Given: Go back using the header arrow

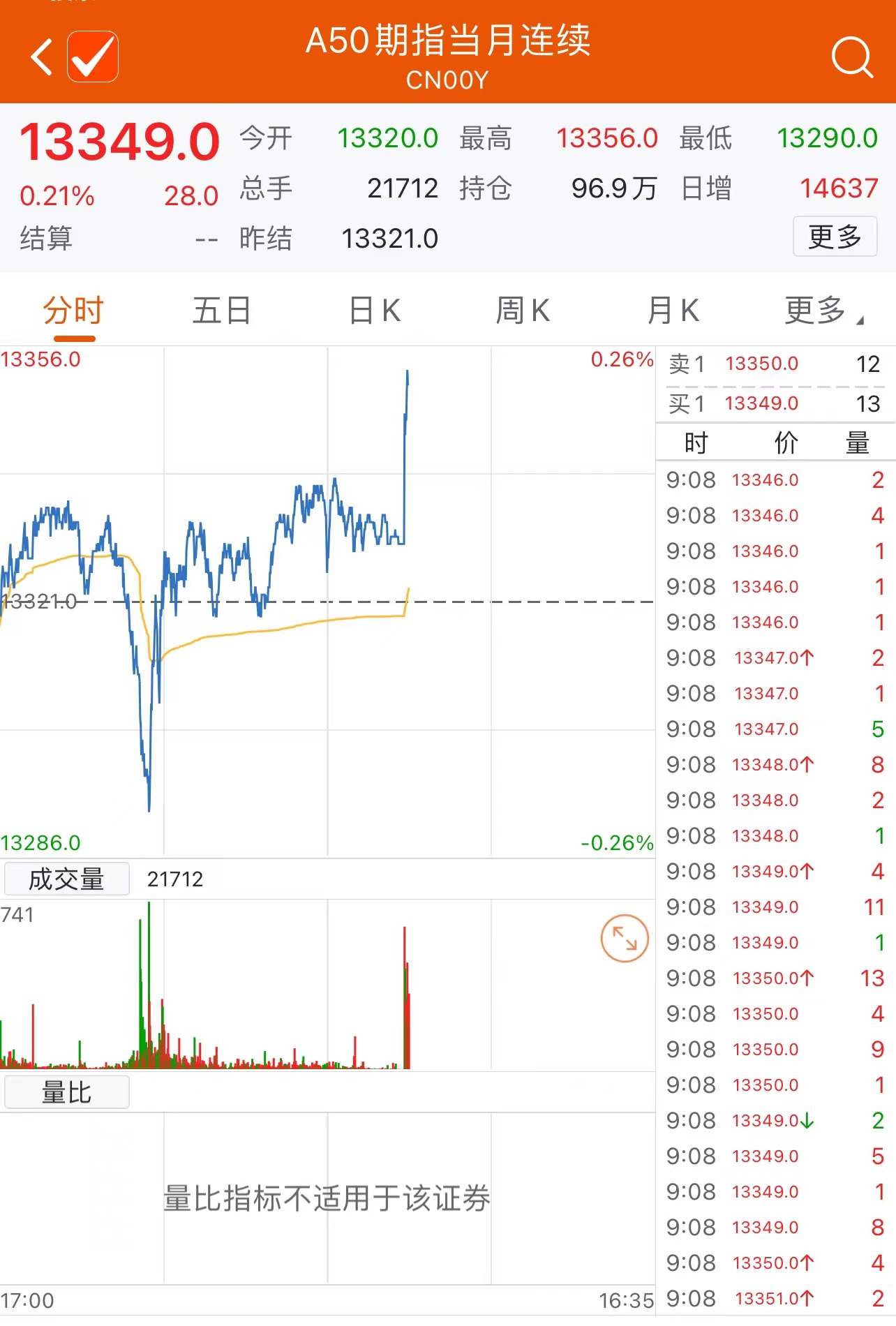Looking at the screenshot, I should pos(42,57).
